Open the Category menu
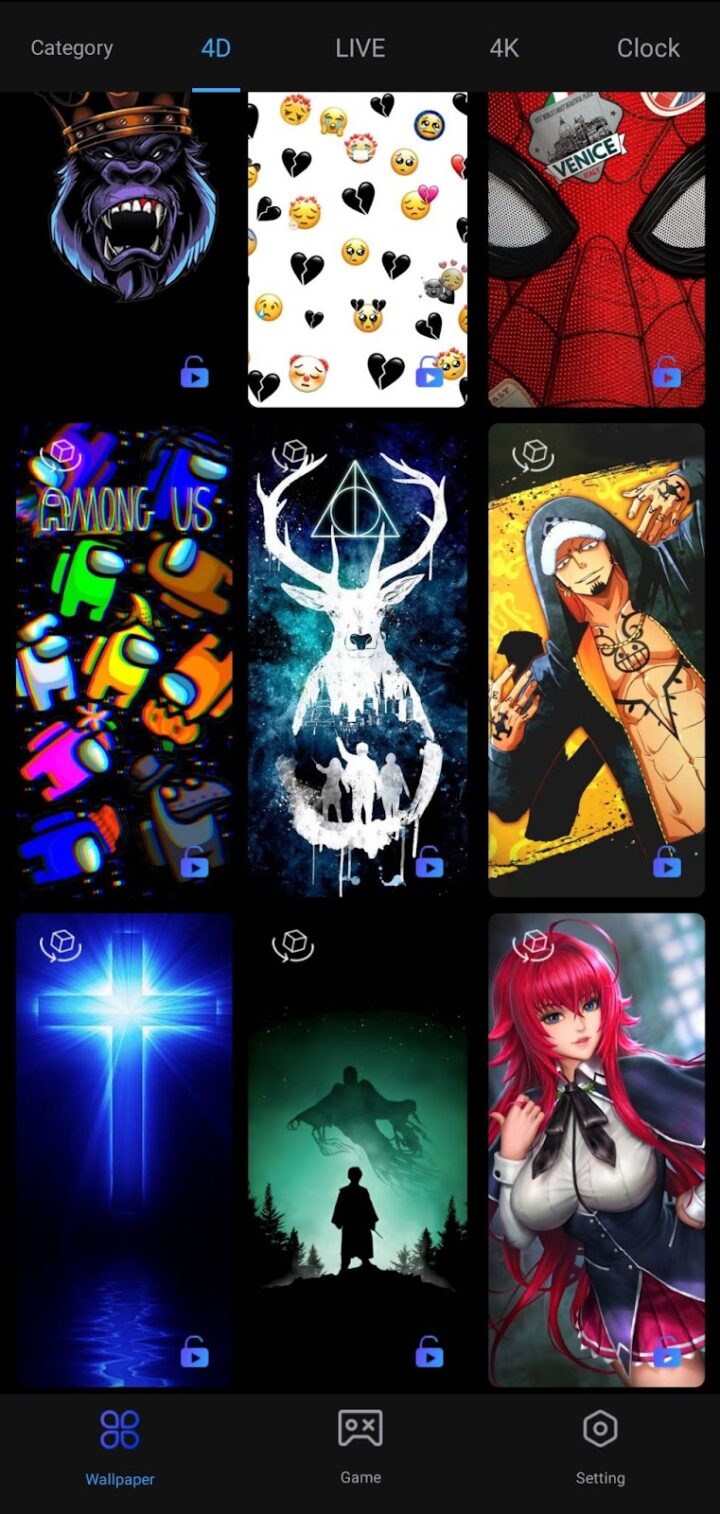The height and width of the screenshot is (1514, 720). tap(71, 47)
